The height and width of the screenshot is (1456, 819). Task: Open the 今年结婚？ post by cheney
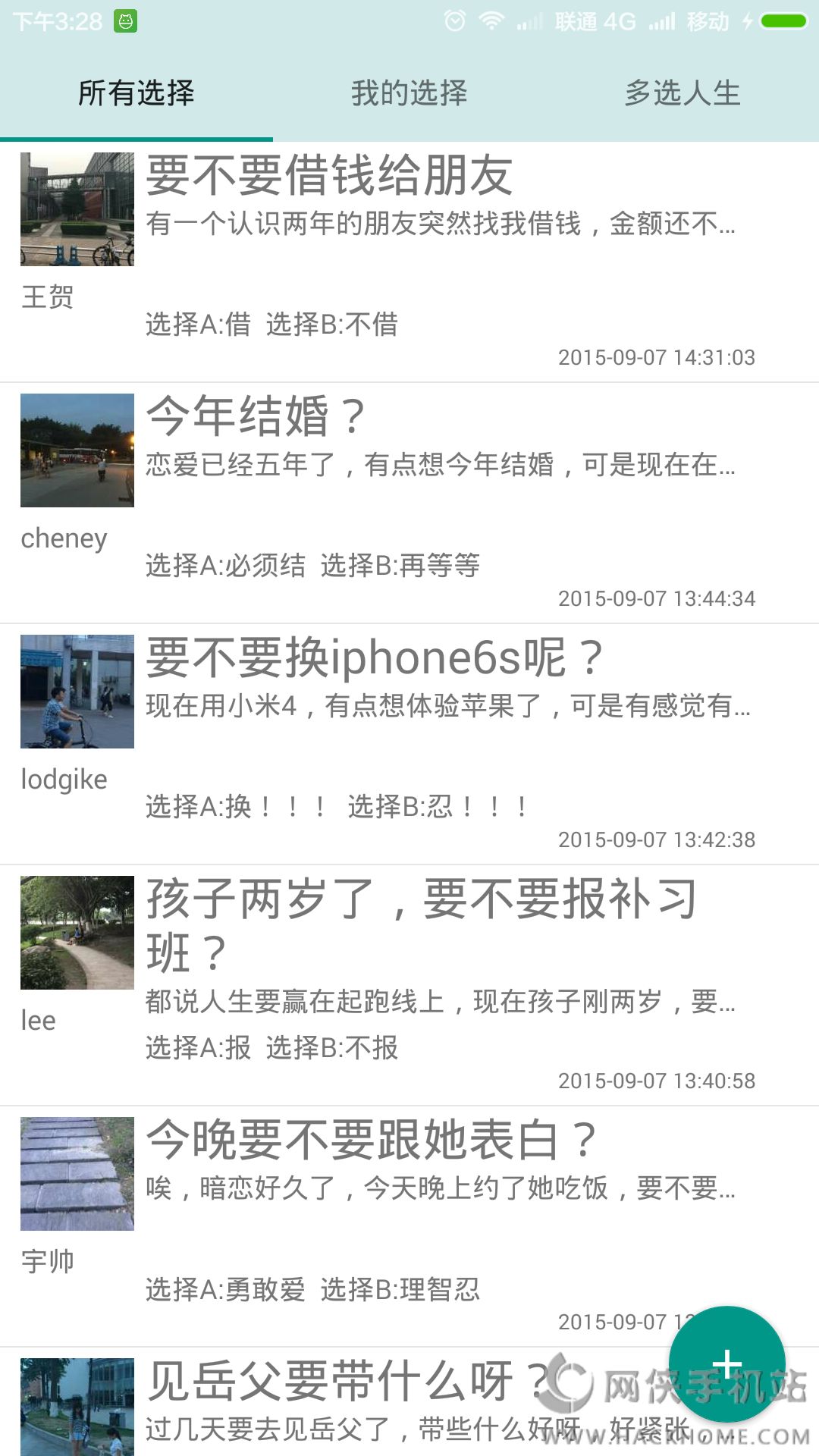pos(258,416)
